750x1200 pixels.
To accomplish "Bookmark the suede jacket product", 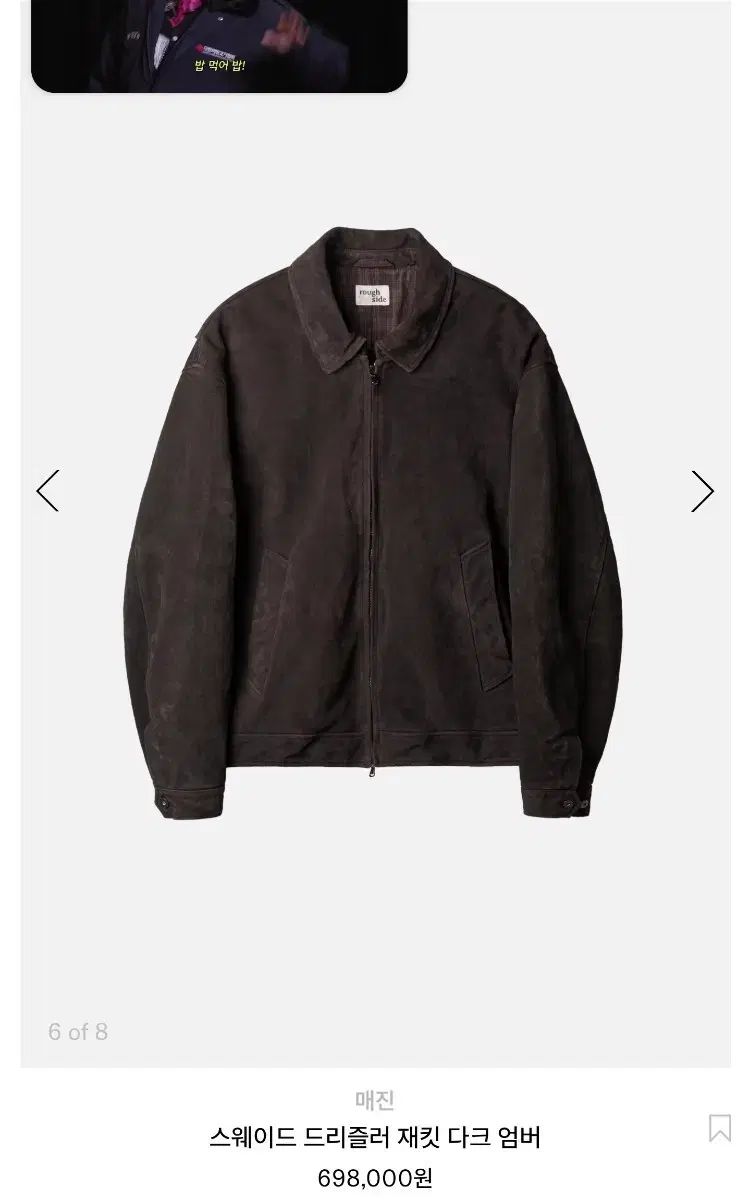I will 719,1128.
